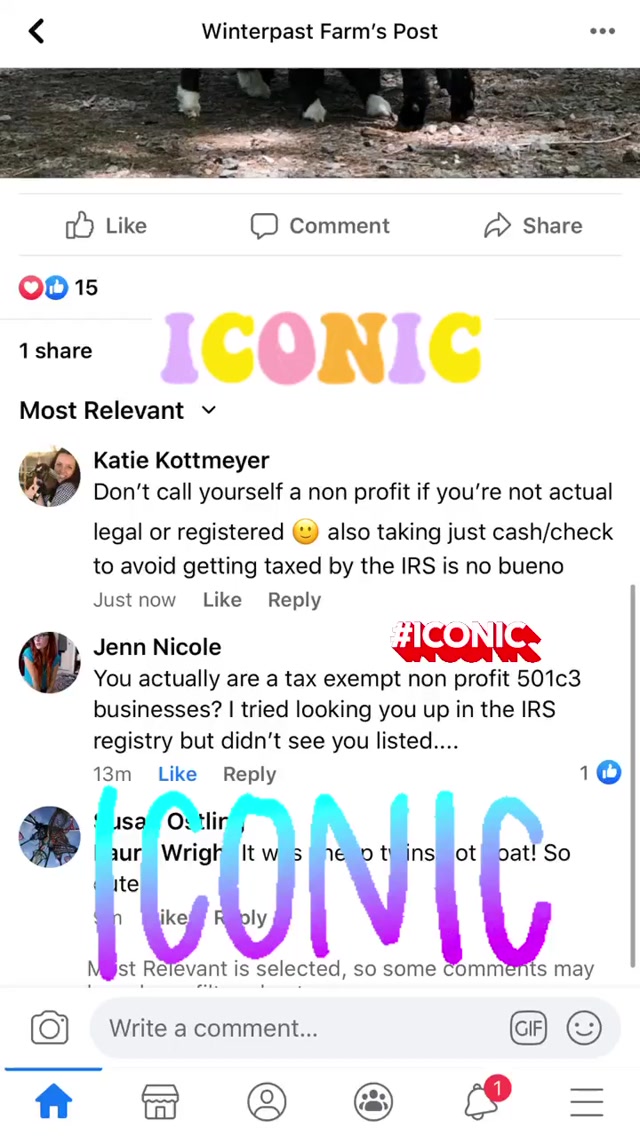Comment on the post
This screenshot has height=1136, width=640.
point(320,226)
